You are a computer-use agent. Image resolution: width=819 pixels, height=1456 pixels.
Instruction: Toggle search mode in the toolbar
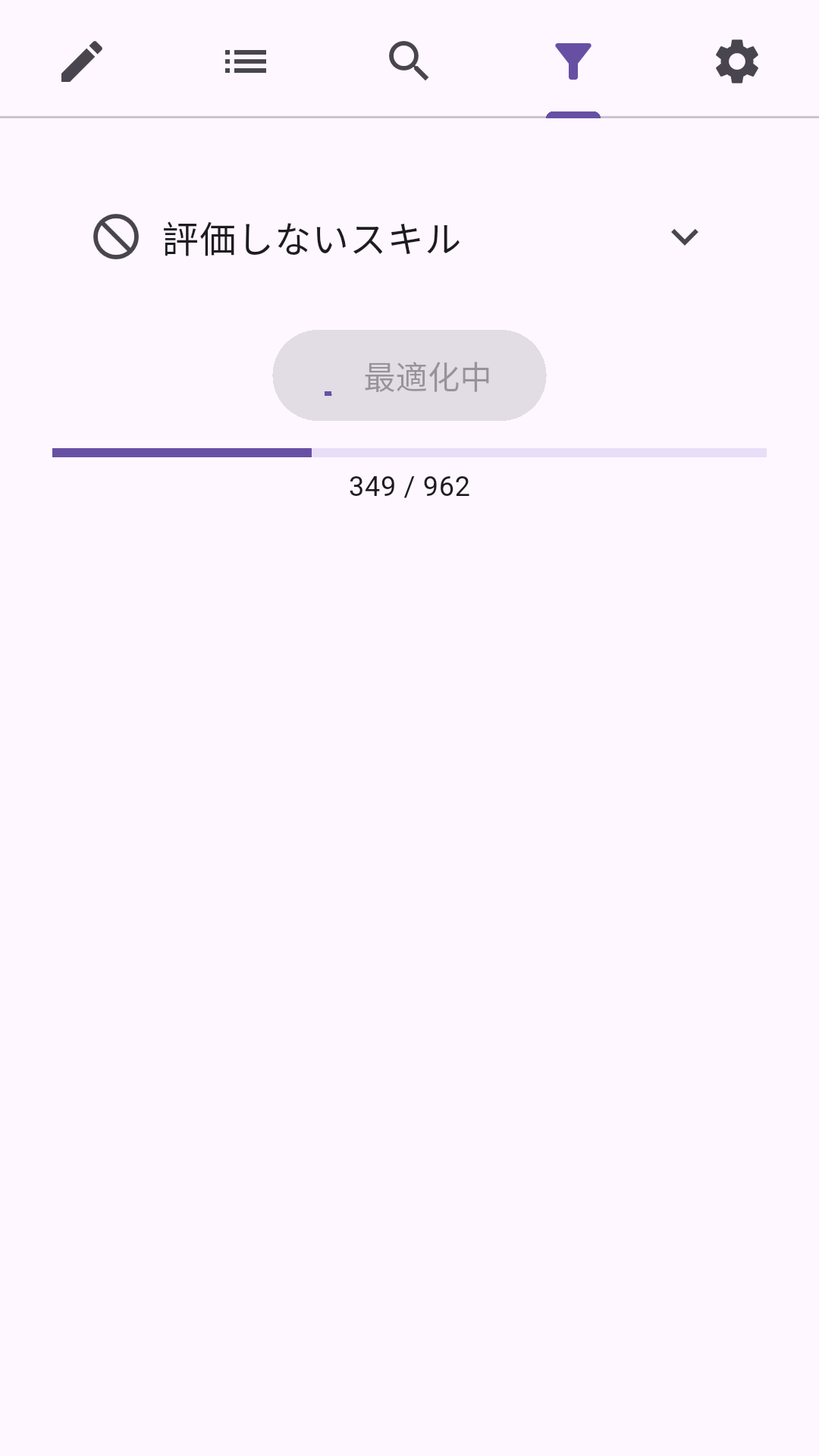click(409, 61)
